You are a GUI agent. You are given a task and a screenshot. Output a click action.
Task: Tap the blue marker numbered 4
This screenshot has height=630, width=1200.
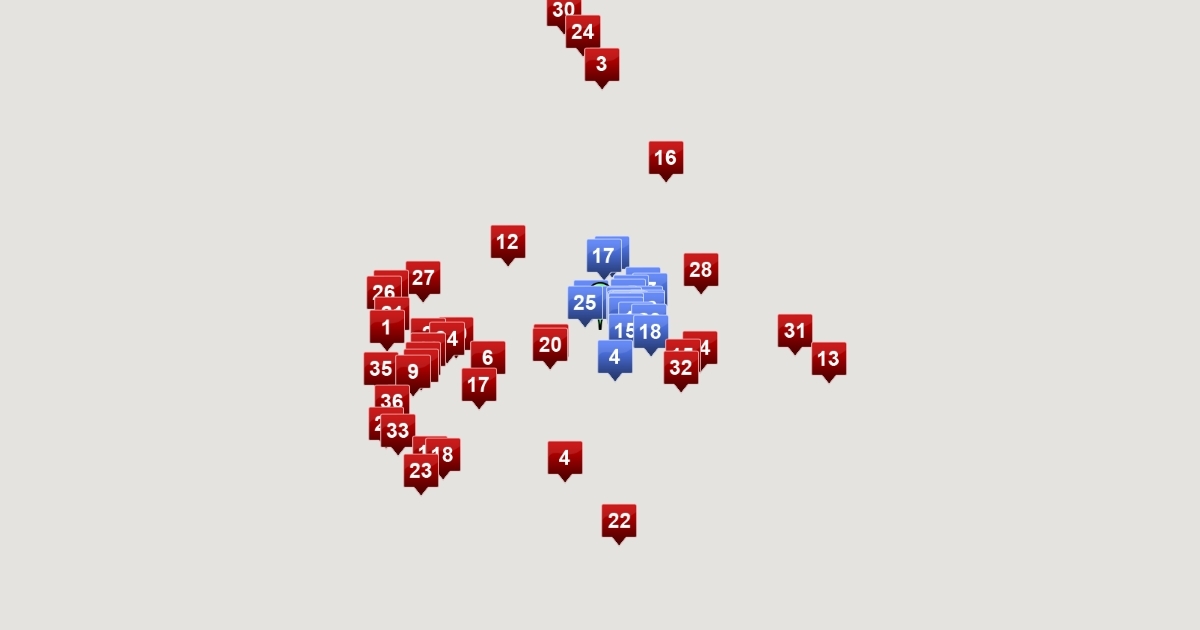[x=614, y=357]
